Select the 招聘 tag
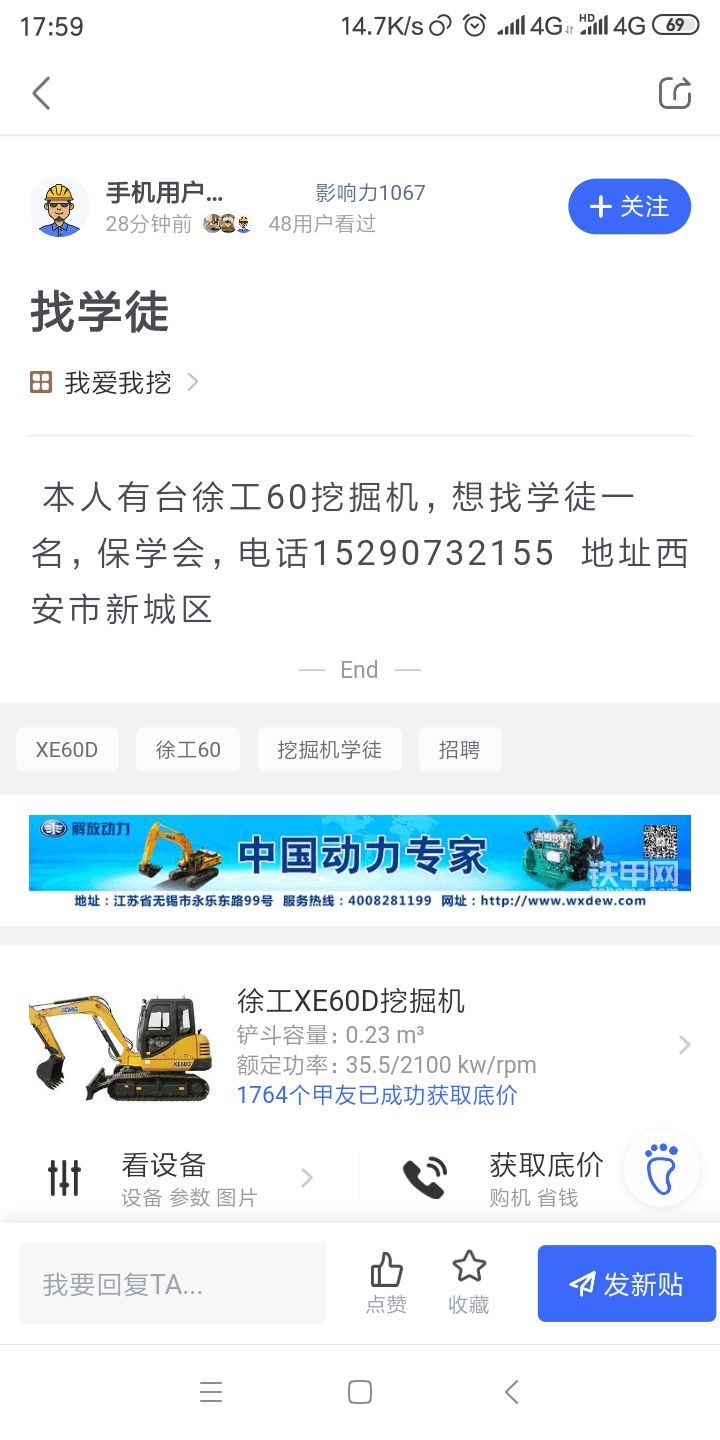 click(x=459, y=750)
